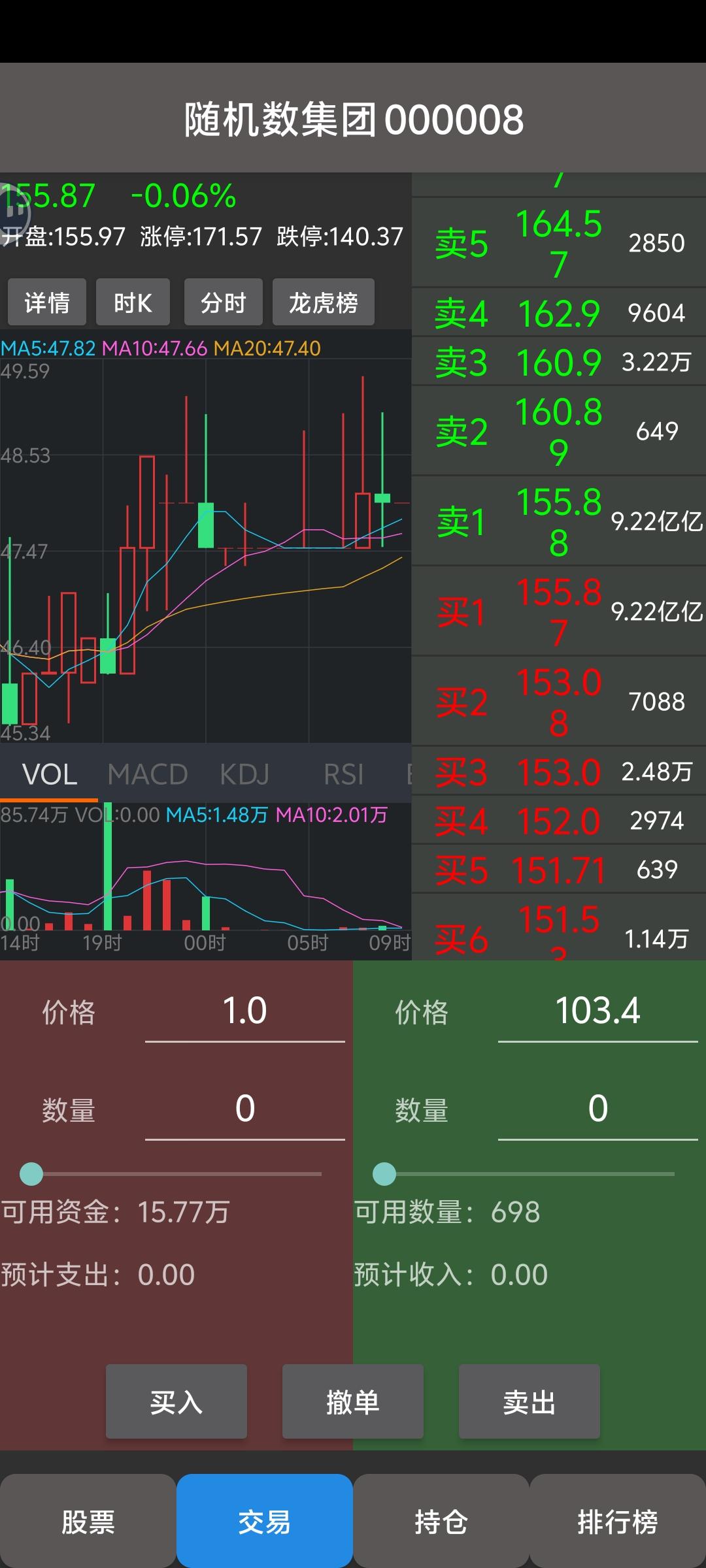Select the RSI indicator tab
This screenshot has height=1568, width=706.
[343, 775]
